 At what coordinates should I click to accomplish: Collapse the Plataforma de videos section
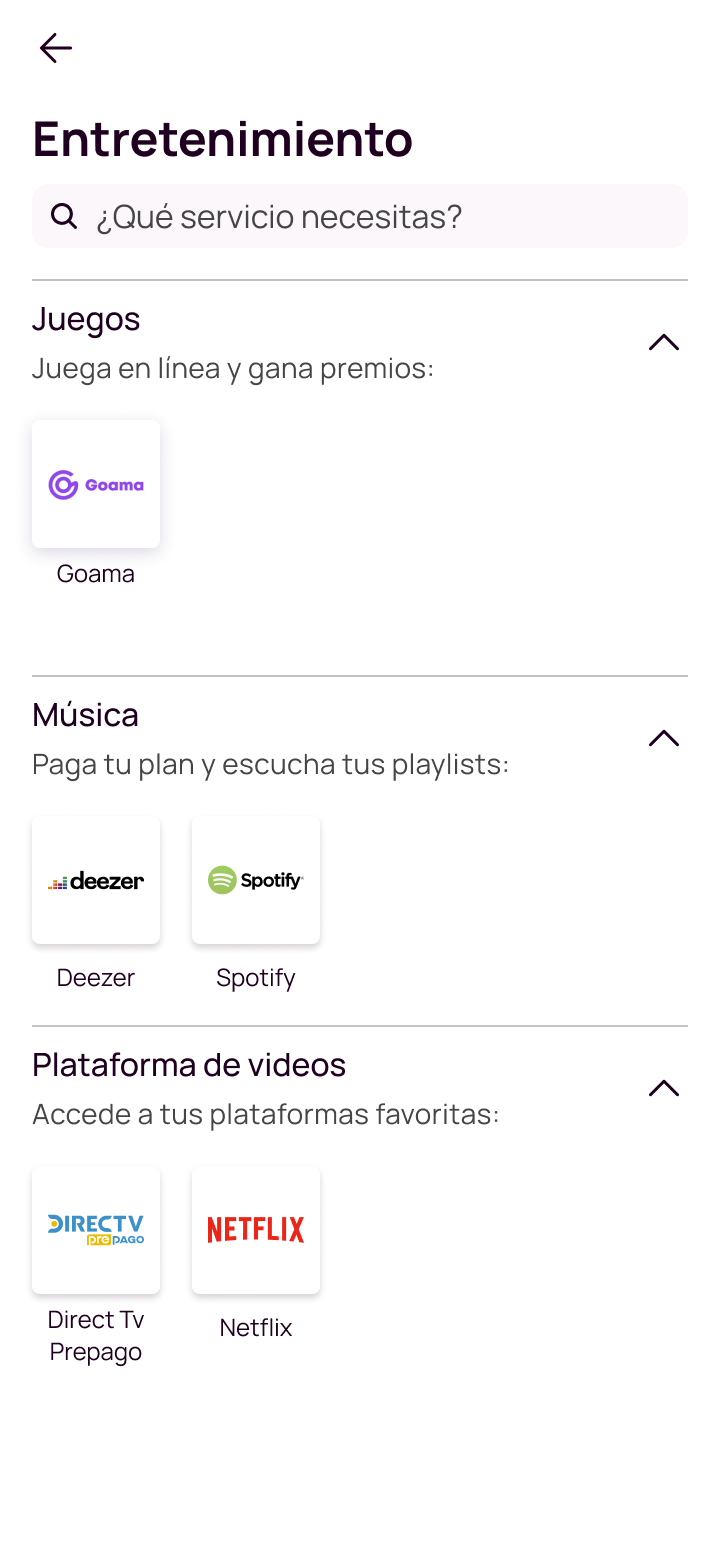pos(664,1089)
